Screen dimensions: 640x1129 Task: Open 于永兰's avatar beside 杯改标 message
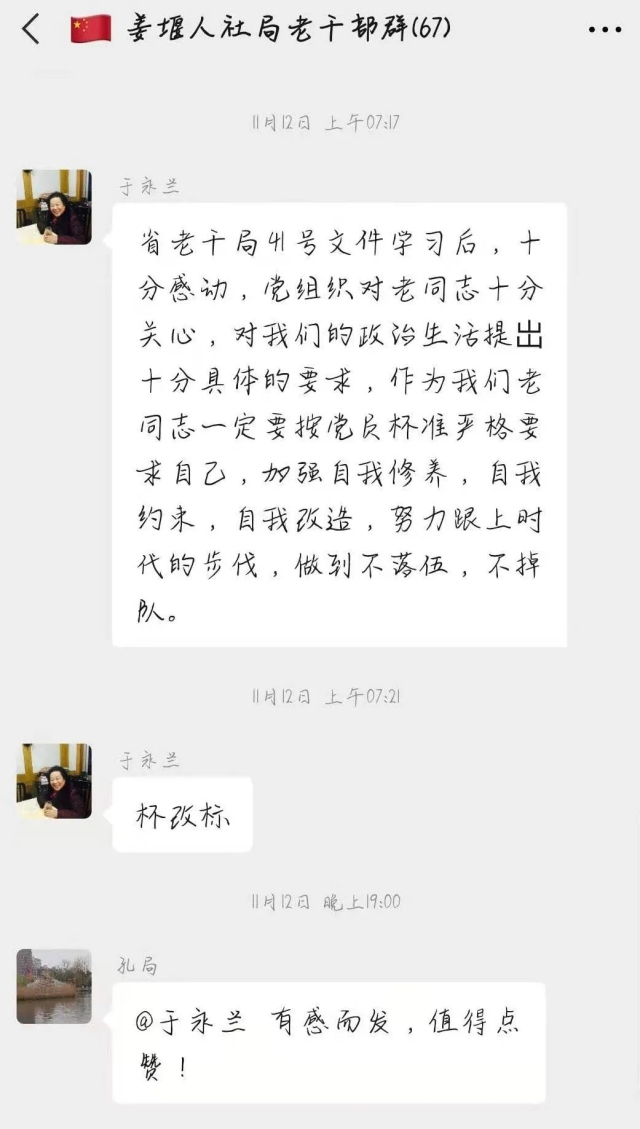point(54,781)
